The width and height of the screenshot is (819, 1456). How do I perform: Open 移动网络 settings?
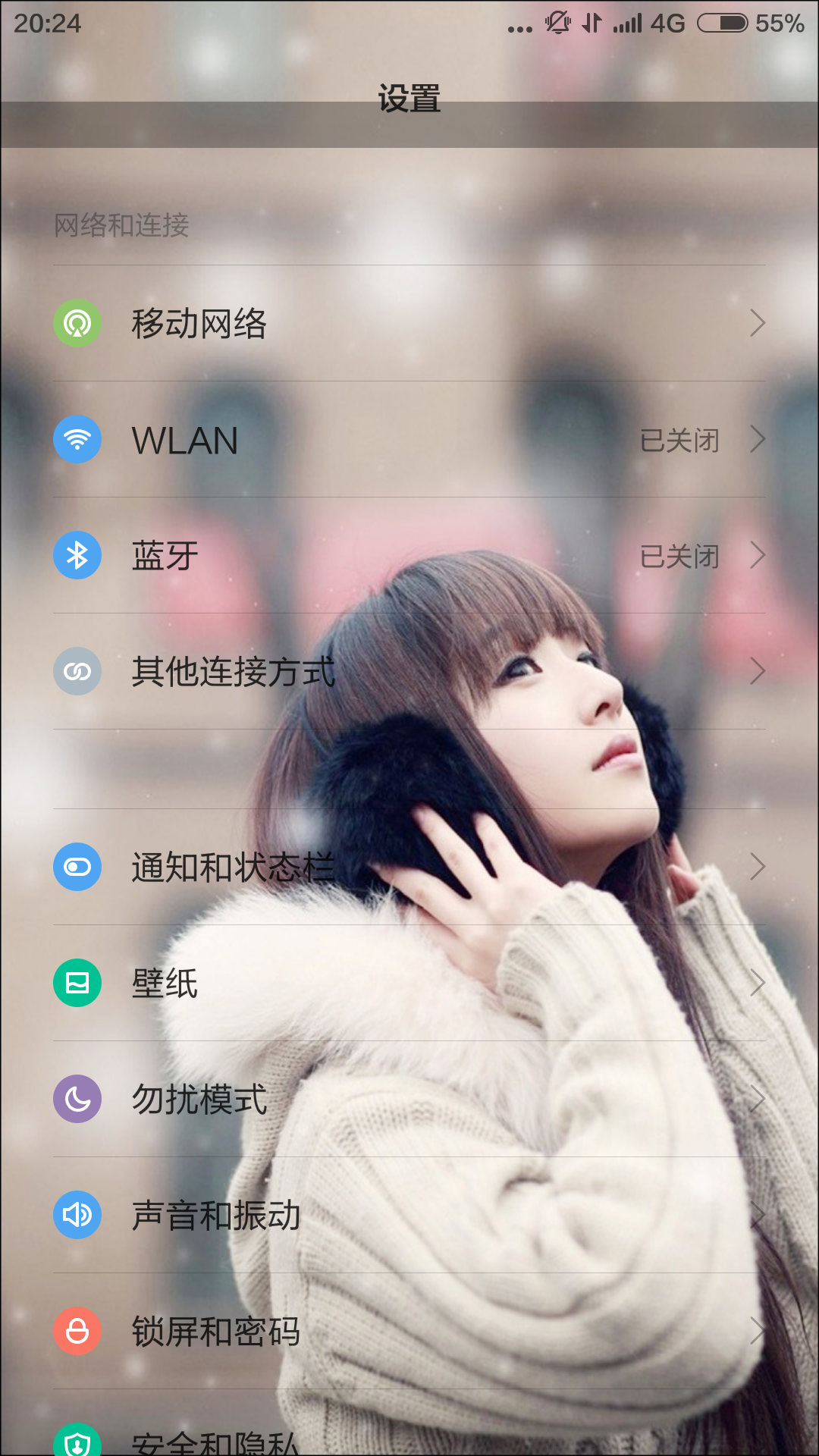[x=409, y=324]
